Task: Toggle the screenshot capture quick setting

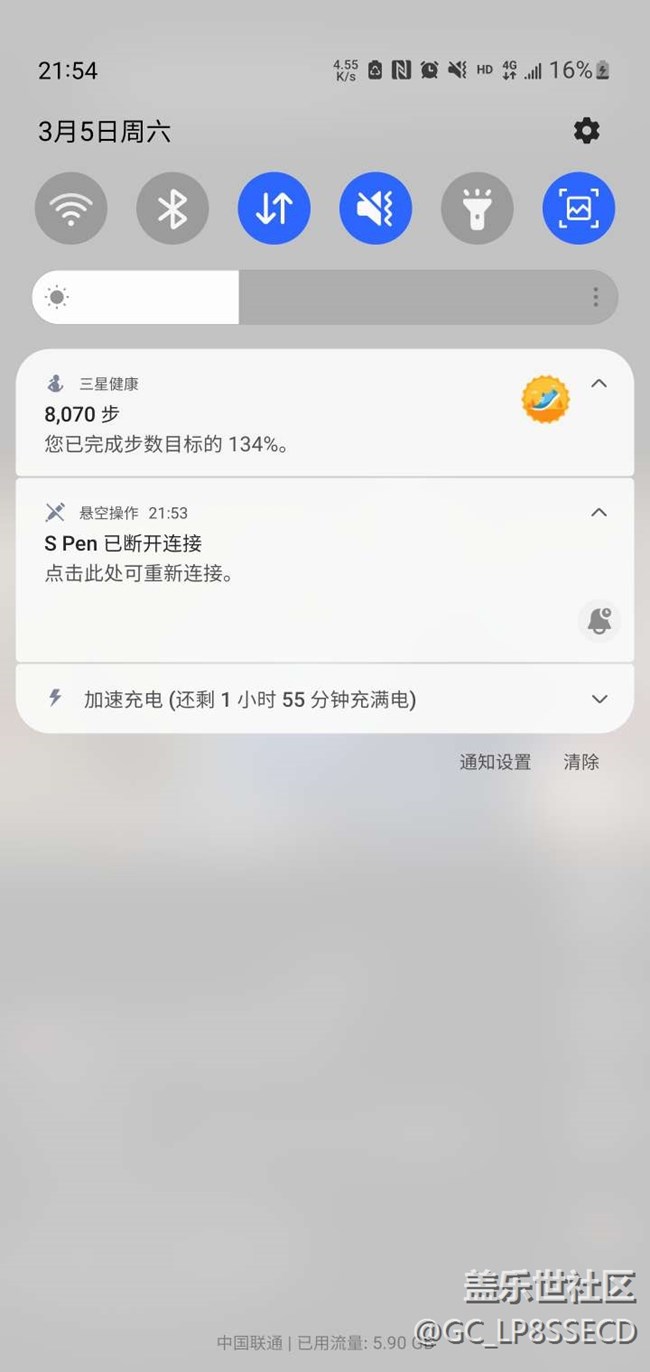Action: tap(578, 209)
